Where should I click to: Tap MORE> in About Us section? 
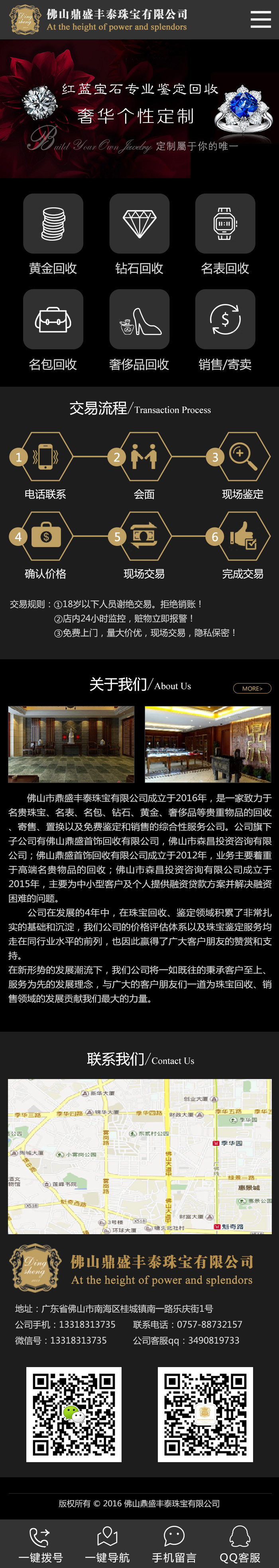pos(251,688)
